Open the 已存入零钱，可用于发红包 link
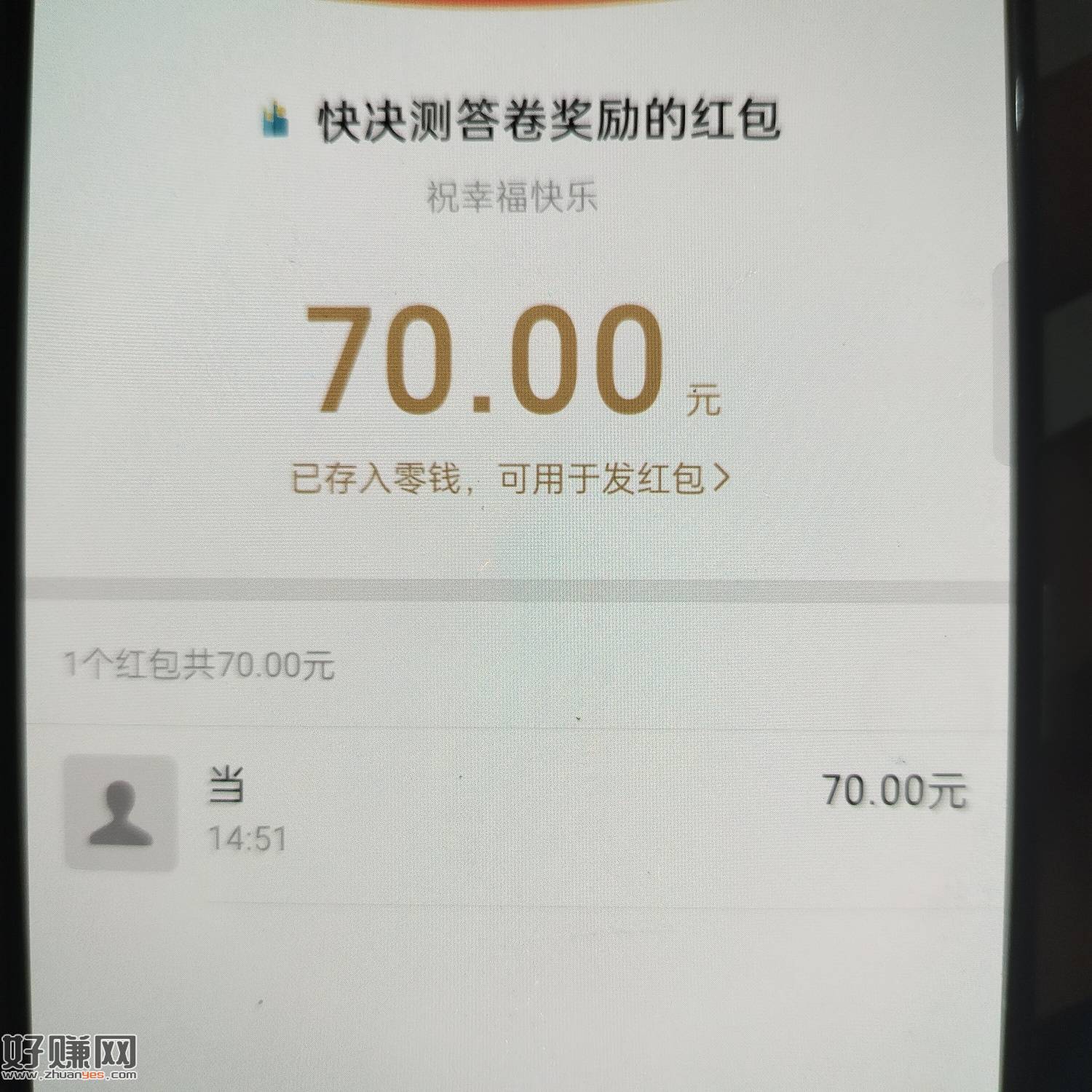Viewport: 1092px width, 1092px height. [x=510, y=479]
